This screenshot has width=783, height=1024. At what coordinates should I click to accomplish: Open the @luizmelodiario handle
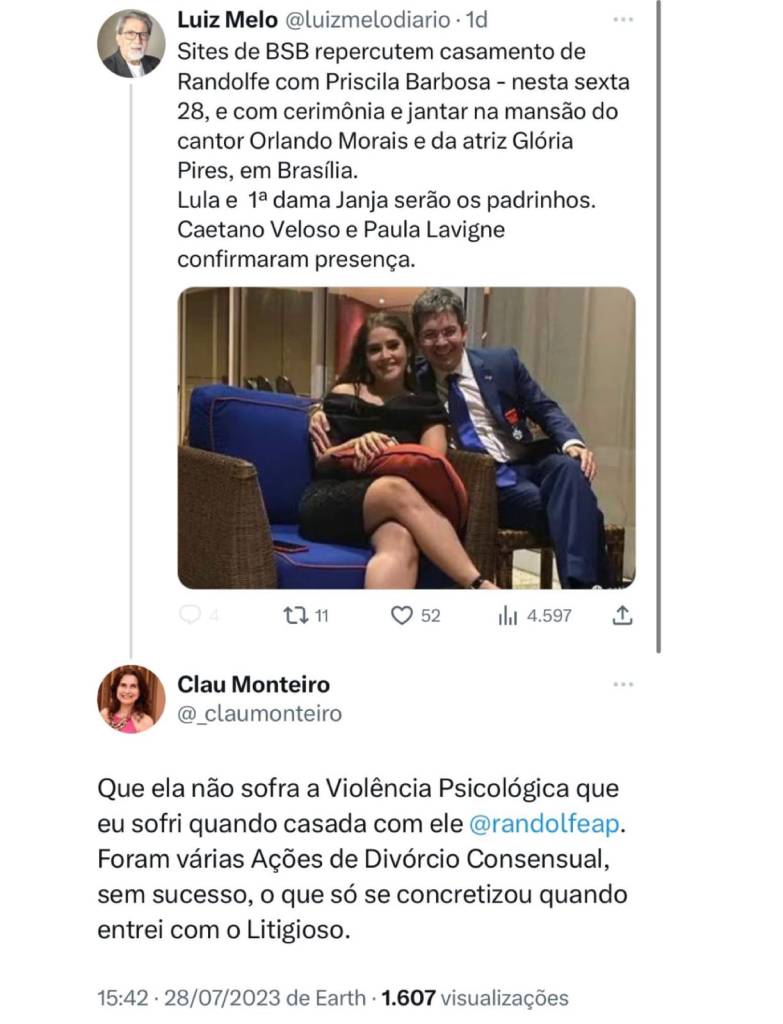click(x=371, y=19)
